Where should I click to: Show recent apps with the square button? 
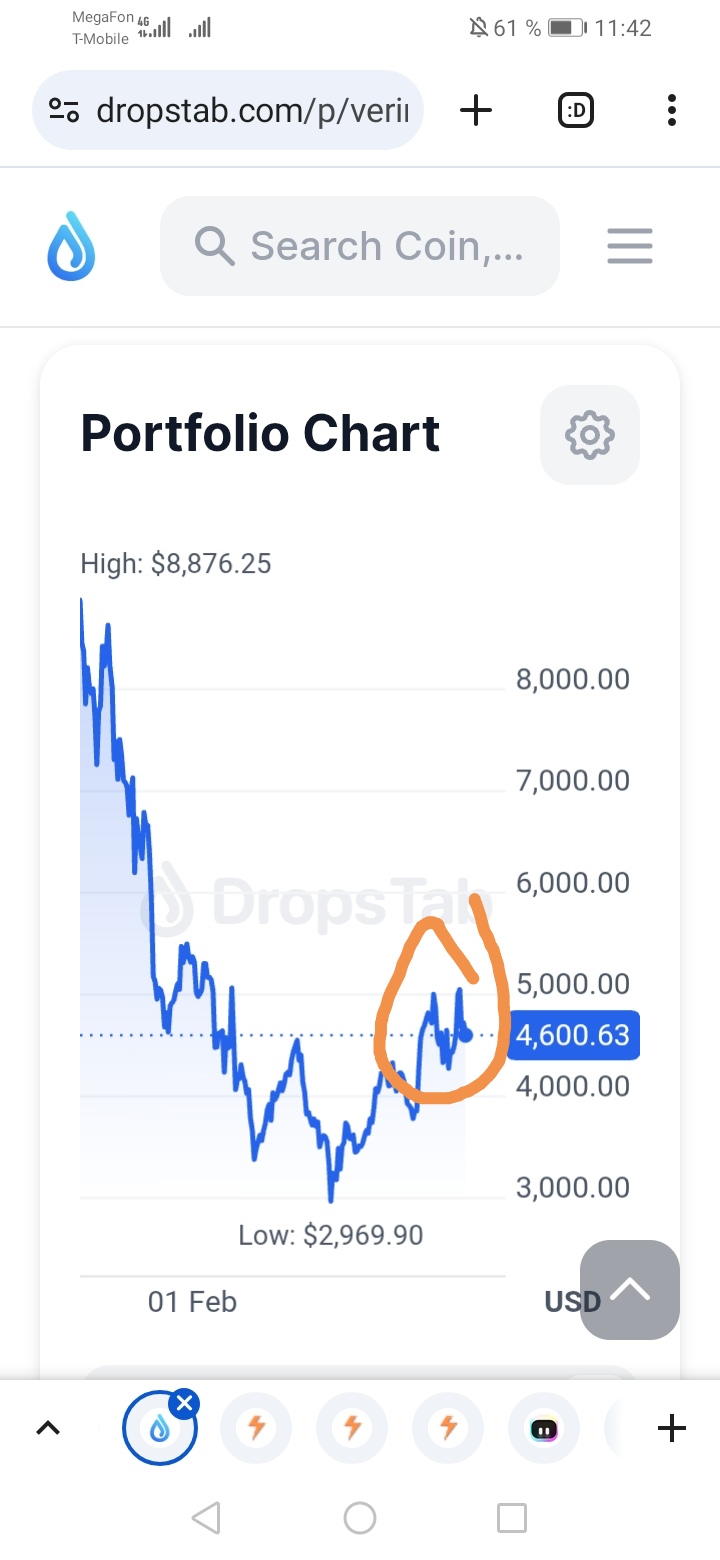[512, 1518]
